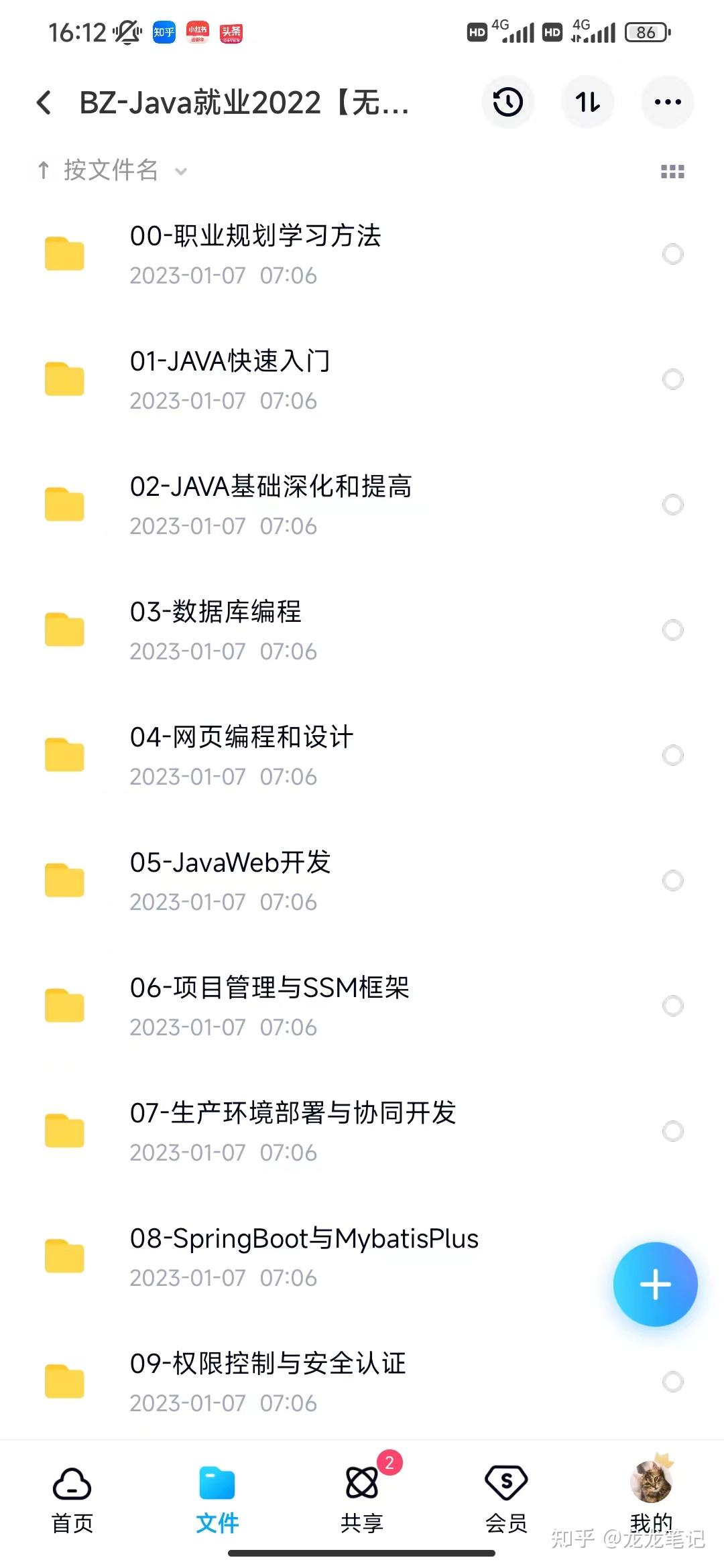Tap the sort order icon beside history
This screenshot has height=1568, width=724.
587,102
